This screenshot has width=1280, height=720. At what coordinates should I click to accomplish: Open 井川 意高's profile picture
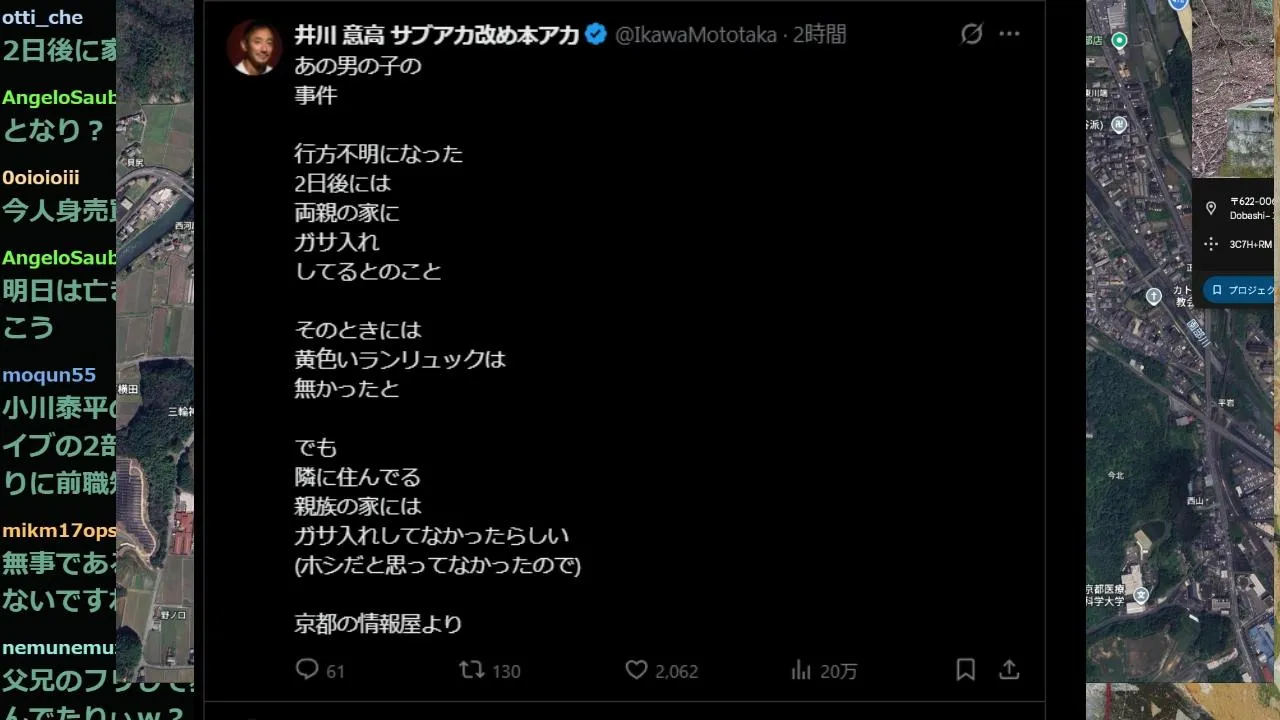click(254, 47)
